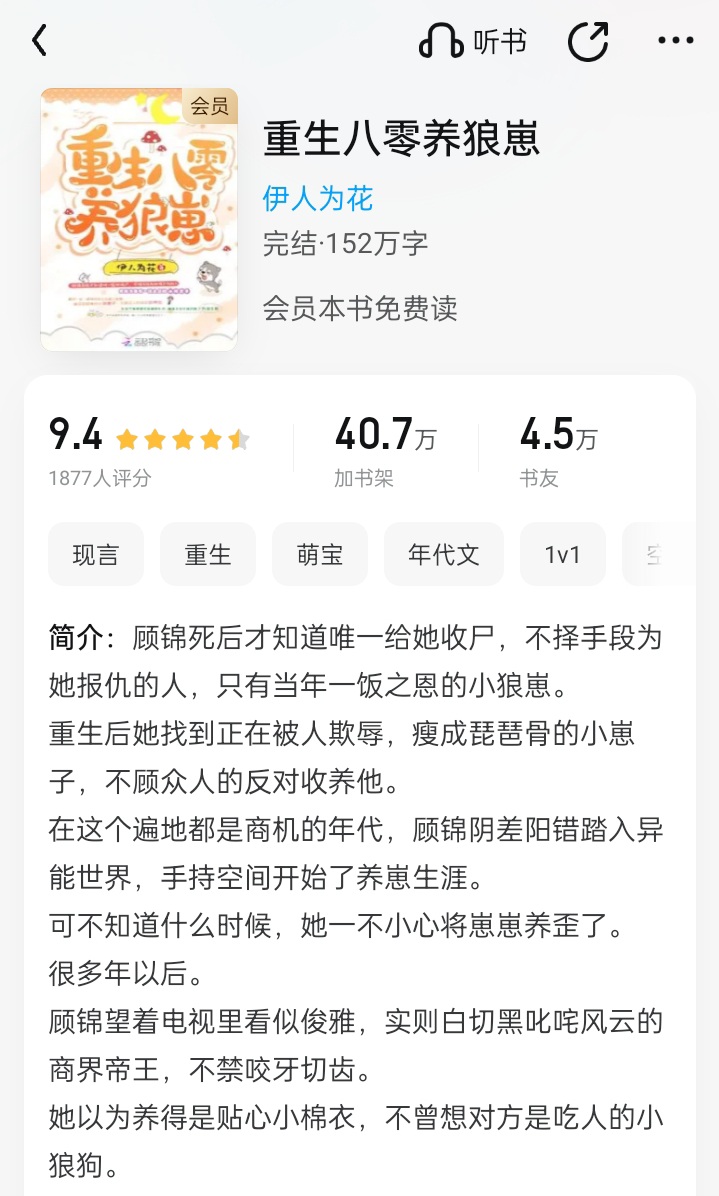This screenshot has height=1196, width=719.
Task: Select the 重生 tag chip
Action: click(x=207, y=555)
